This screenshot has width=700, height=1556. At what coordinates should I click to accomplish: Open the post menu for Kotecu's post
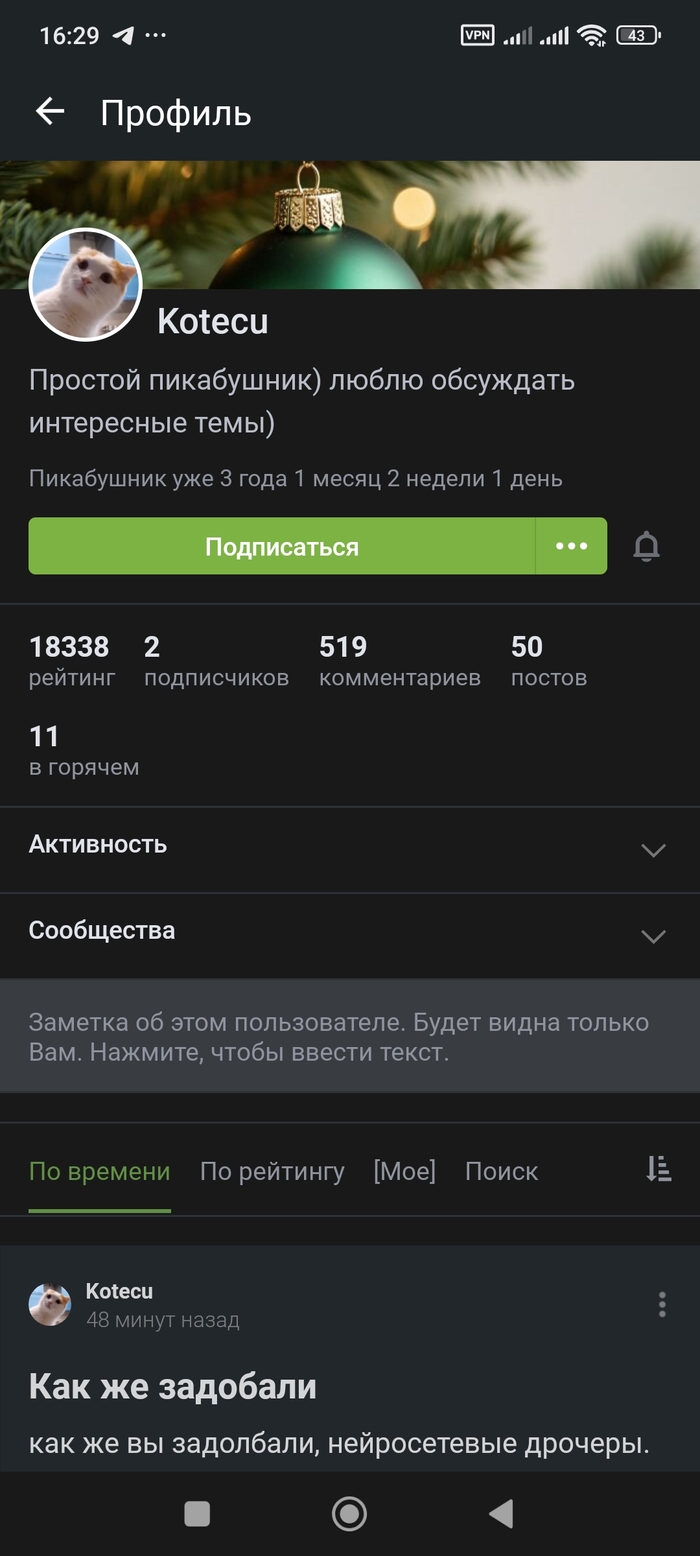pyautogui.click(x=661, y=1304)
